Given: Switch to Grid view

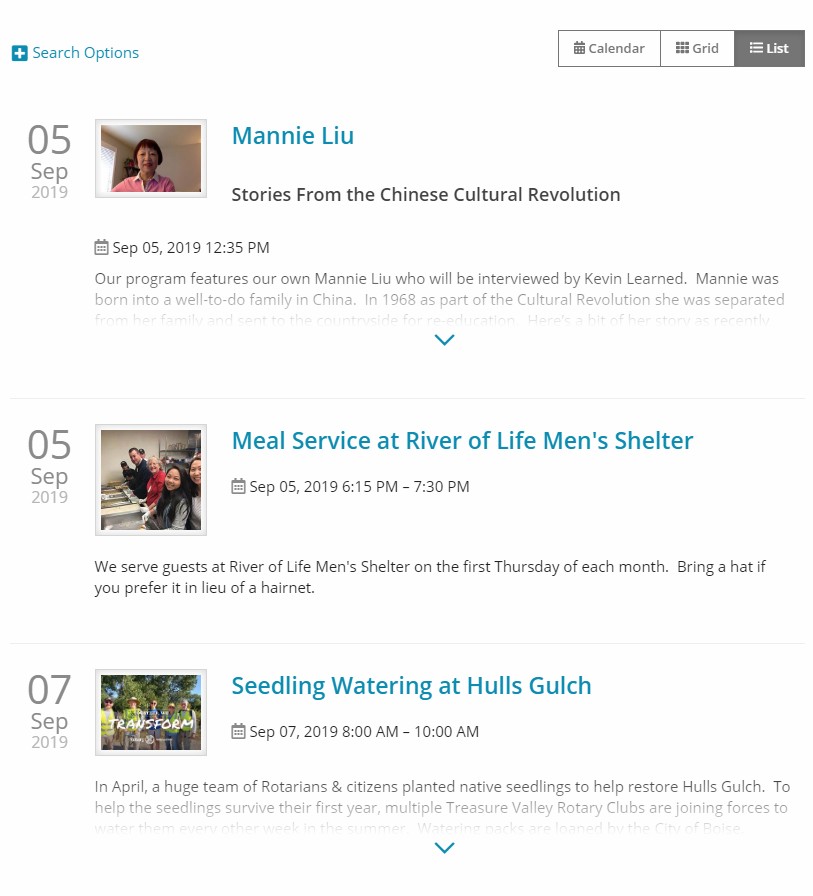Looking at the screenshot, I should [x=697, y=48].
